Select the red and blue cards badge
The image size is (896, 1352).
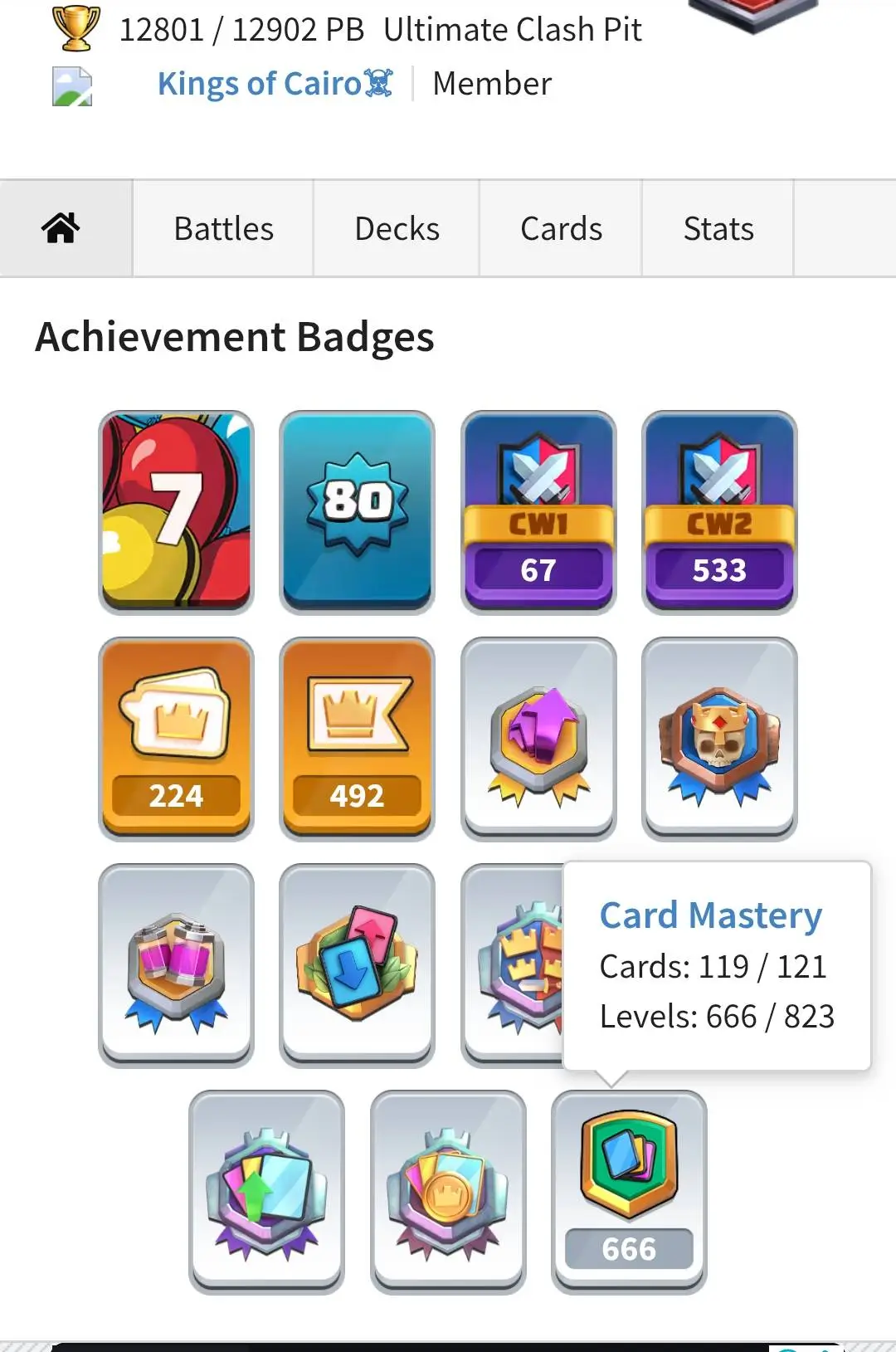(357, 965)
